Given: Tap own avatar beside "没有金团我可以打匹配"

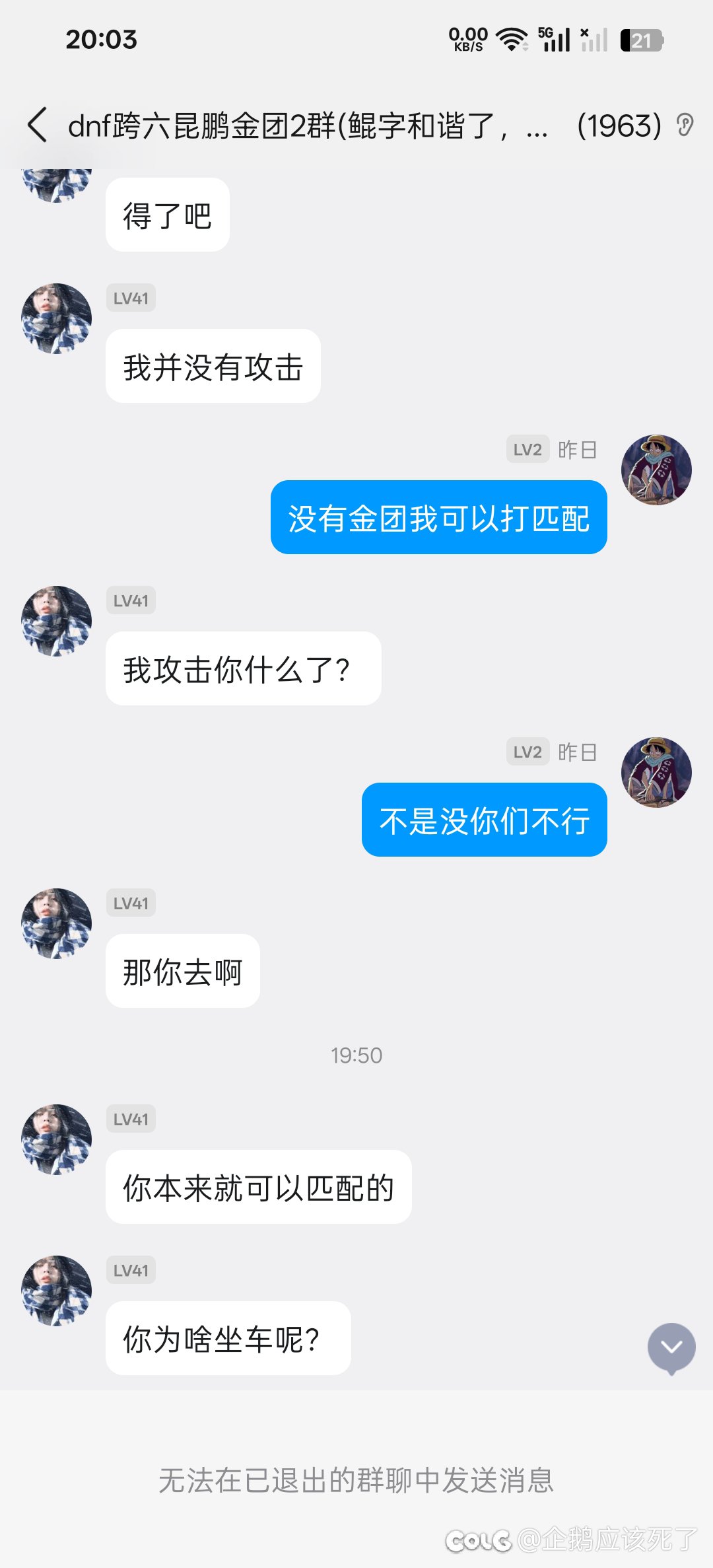Looking at the screenshot, I should [x=656, y=470].
